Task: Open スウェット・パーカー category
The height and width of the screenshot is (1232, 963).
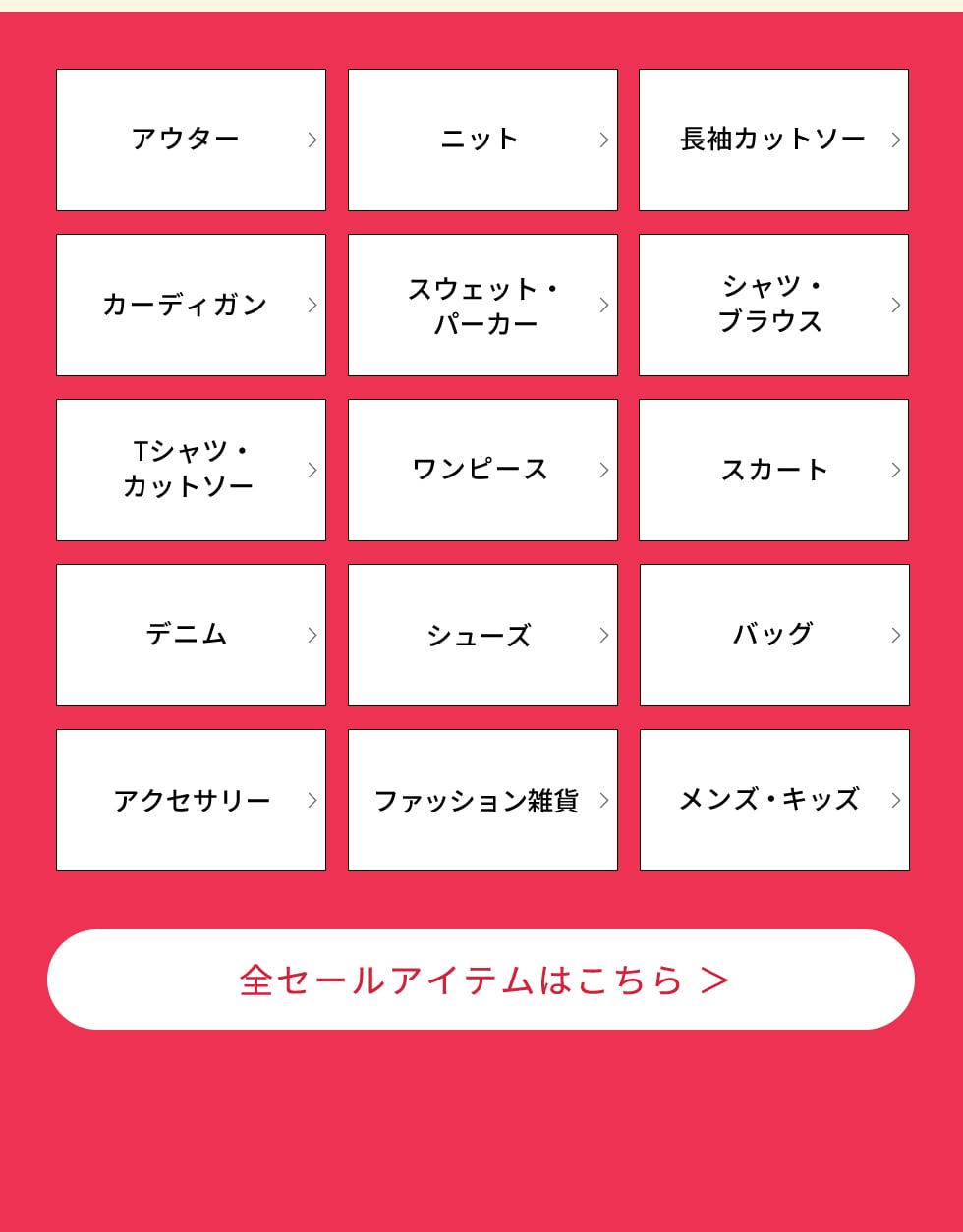Action: (x=482, y=305)
